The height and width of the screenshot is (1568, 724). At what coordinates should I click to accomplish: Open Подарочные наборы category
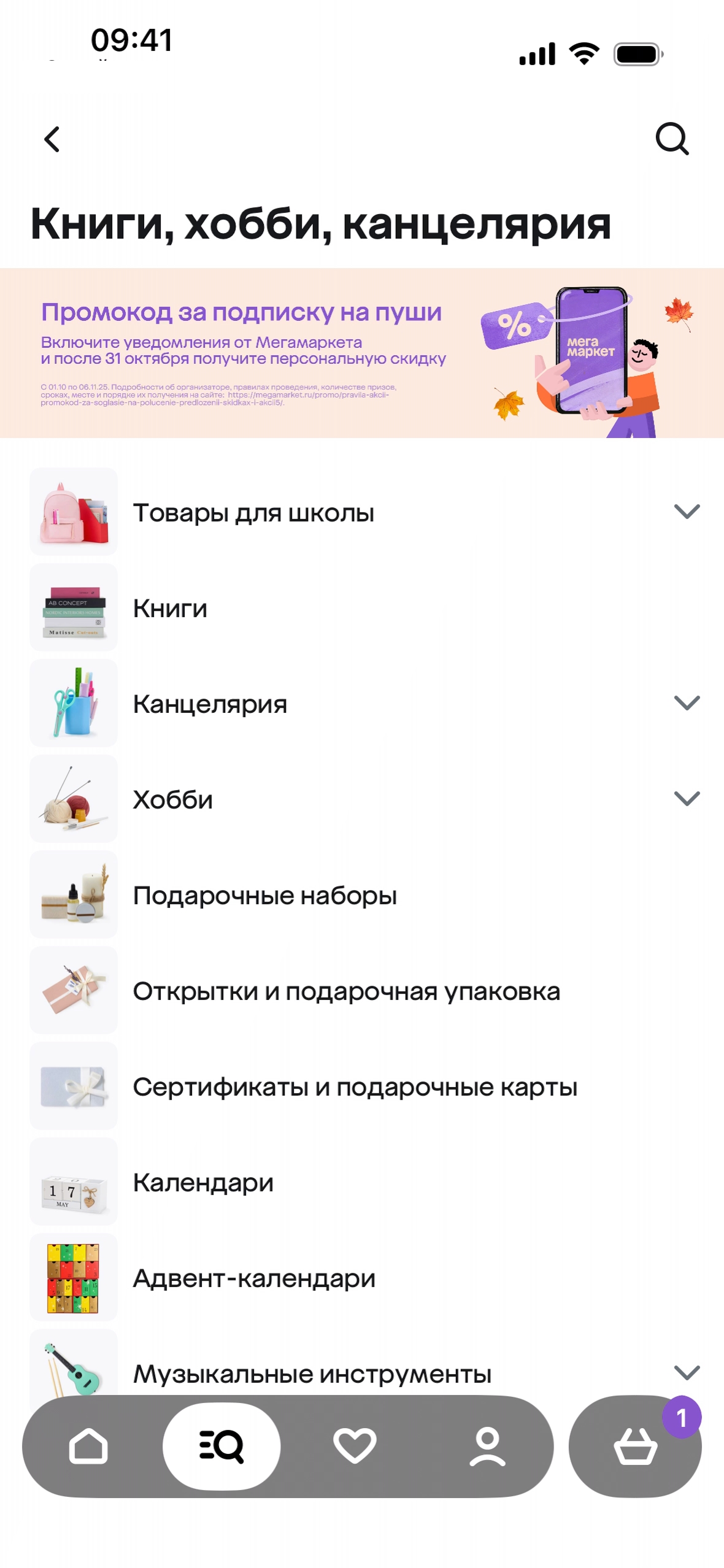pos(264,895)
